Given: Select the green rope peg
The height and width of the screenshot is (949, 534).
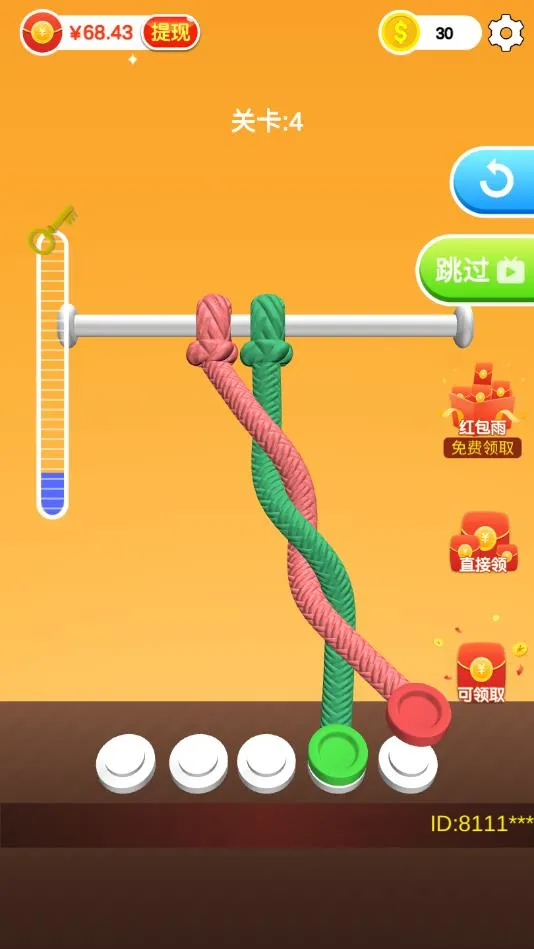Looking at the screenshot, I should pyautogui.click(x=337, y=752).
